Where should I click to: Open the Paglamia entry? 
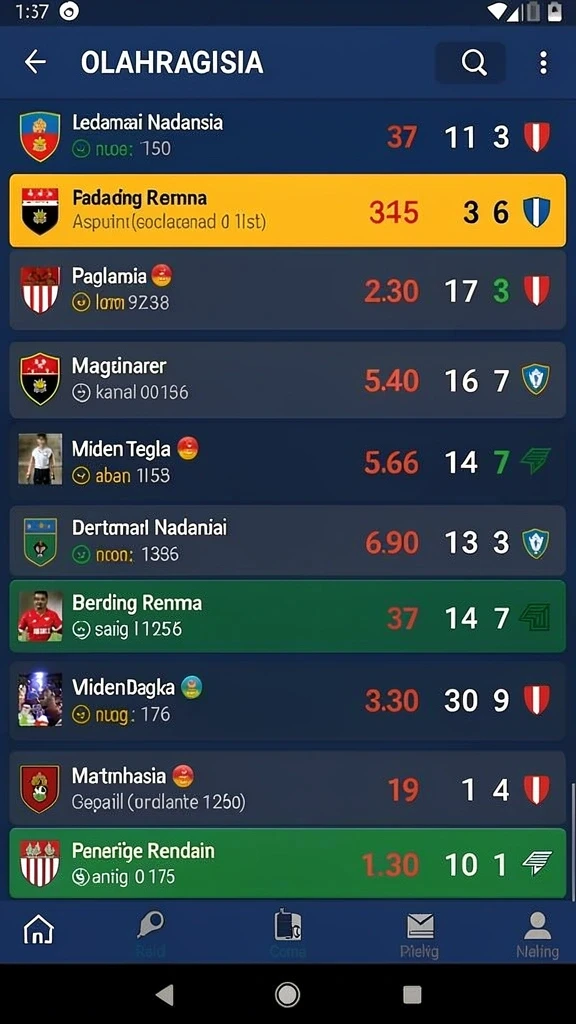(287, 290)
